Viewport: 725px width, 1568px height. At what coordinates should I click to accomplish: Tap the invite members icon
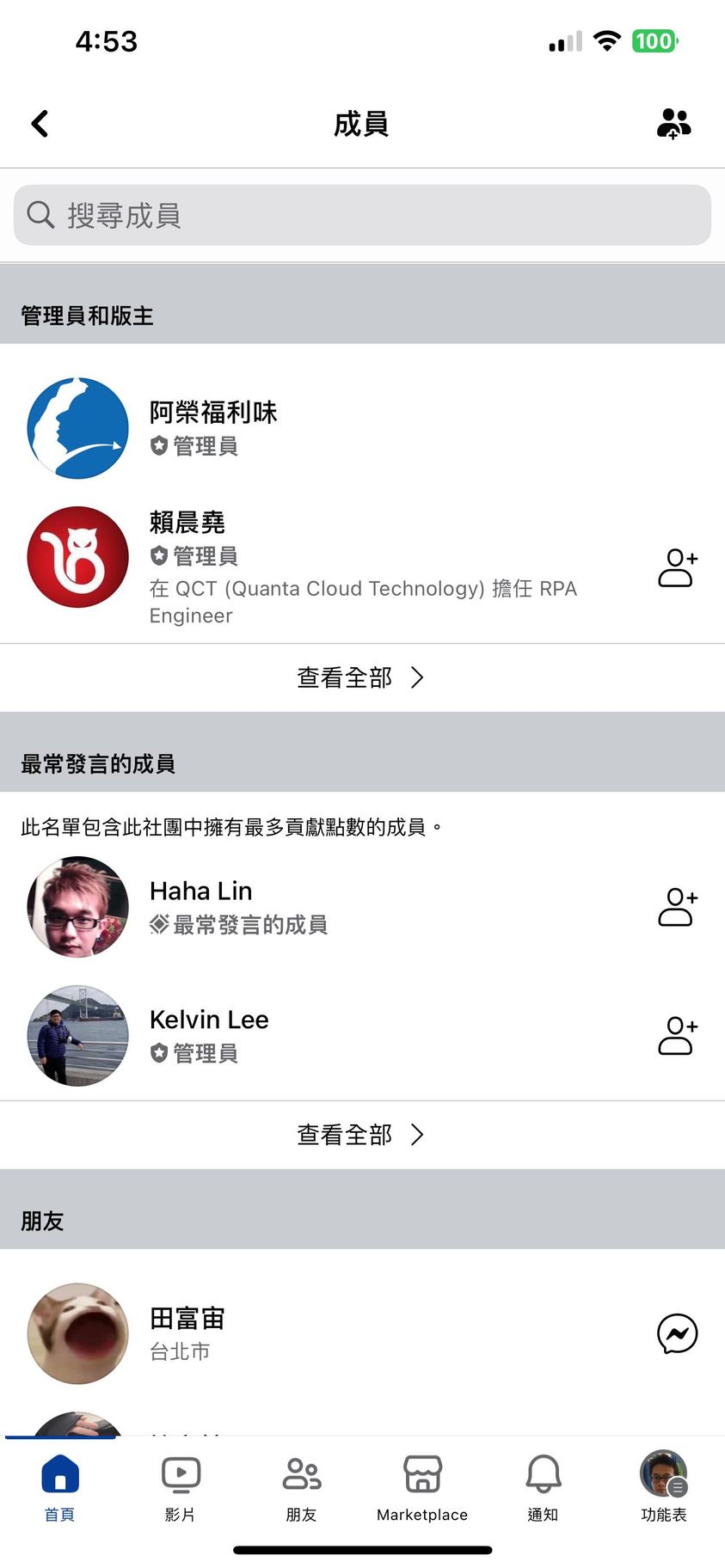point(673,124)
